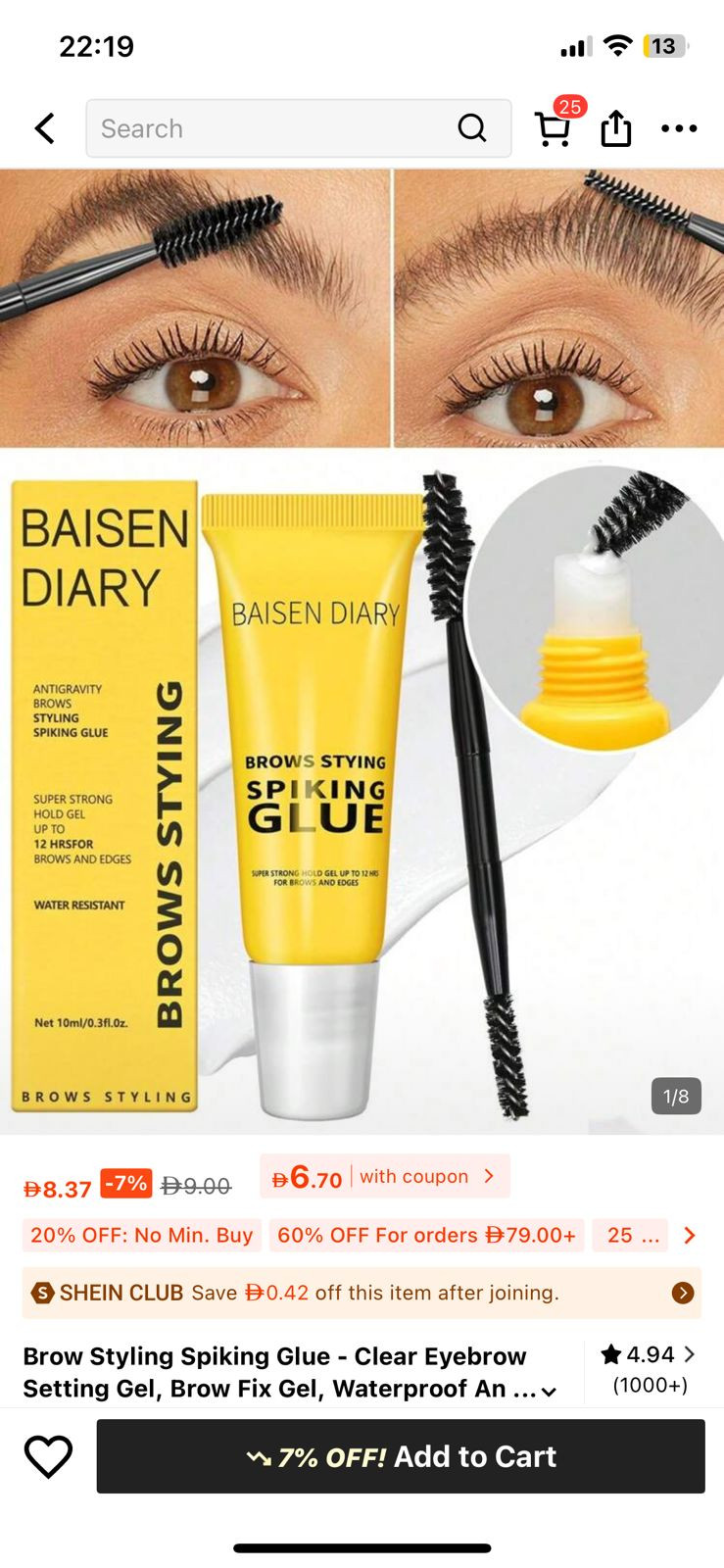724x1568 pixels.
Task: Go back to the previous page
Action: pos(45,128)
